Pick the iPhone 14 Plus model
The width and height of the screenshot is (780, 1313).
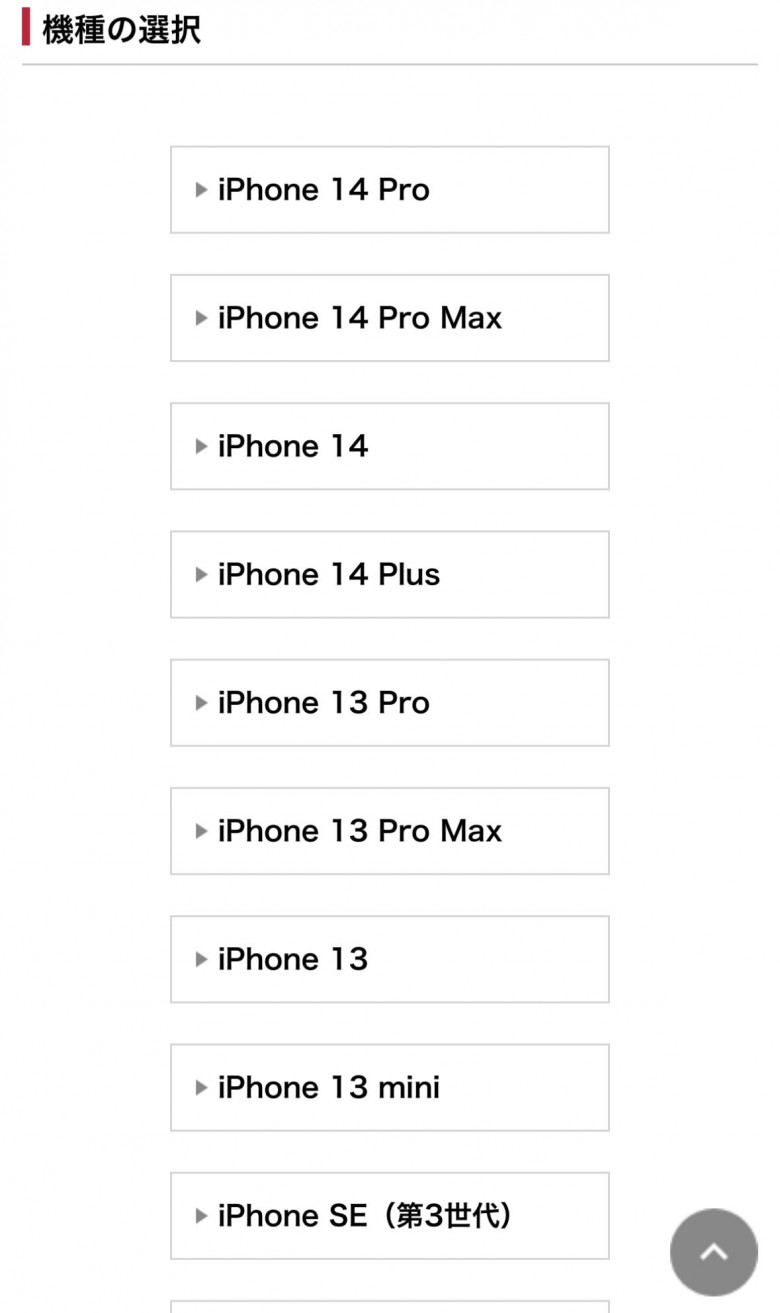[389, 574]
